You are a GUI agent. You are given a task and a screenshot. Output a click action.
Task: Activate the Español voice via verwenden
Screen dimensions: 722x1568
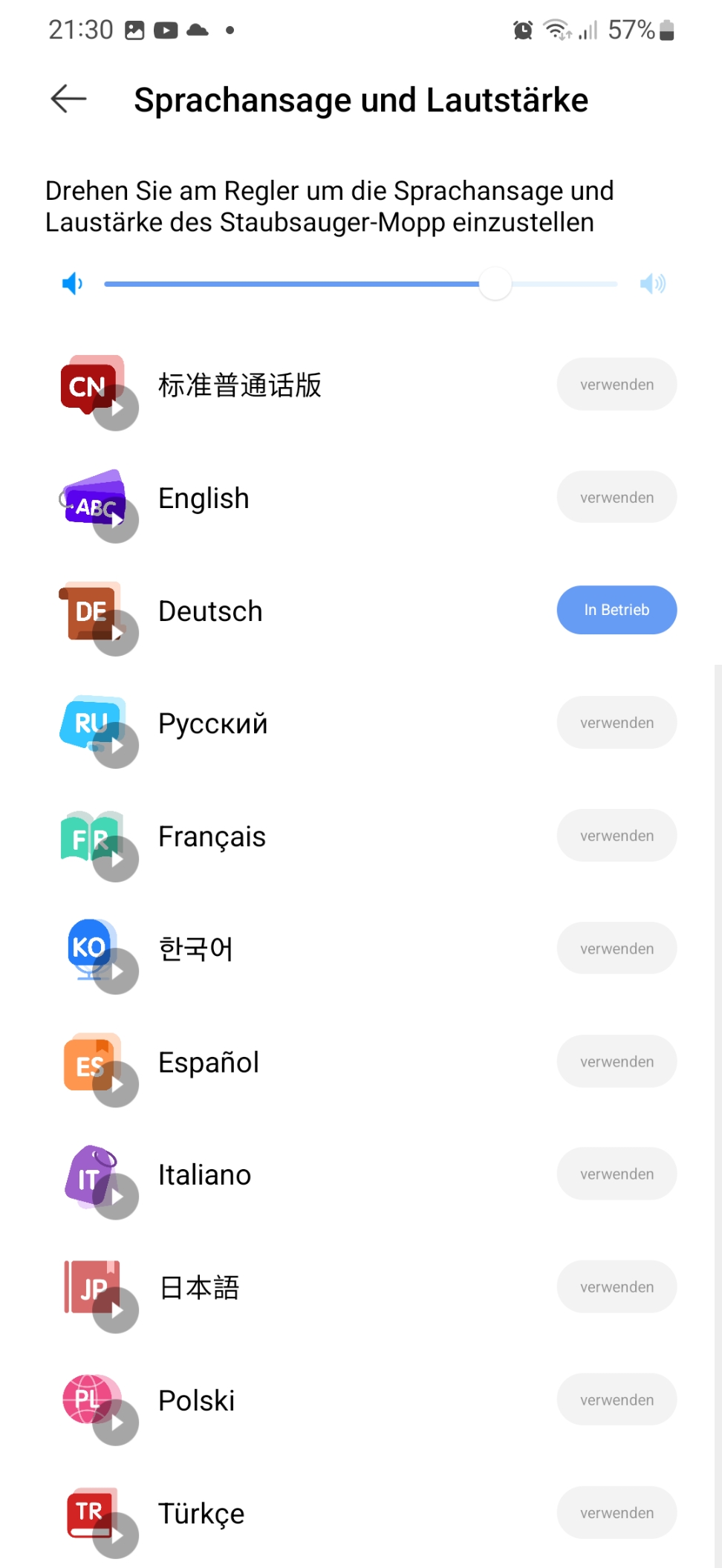617,1061
